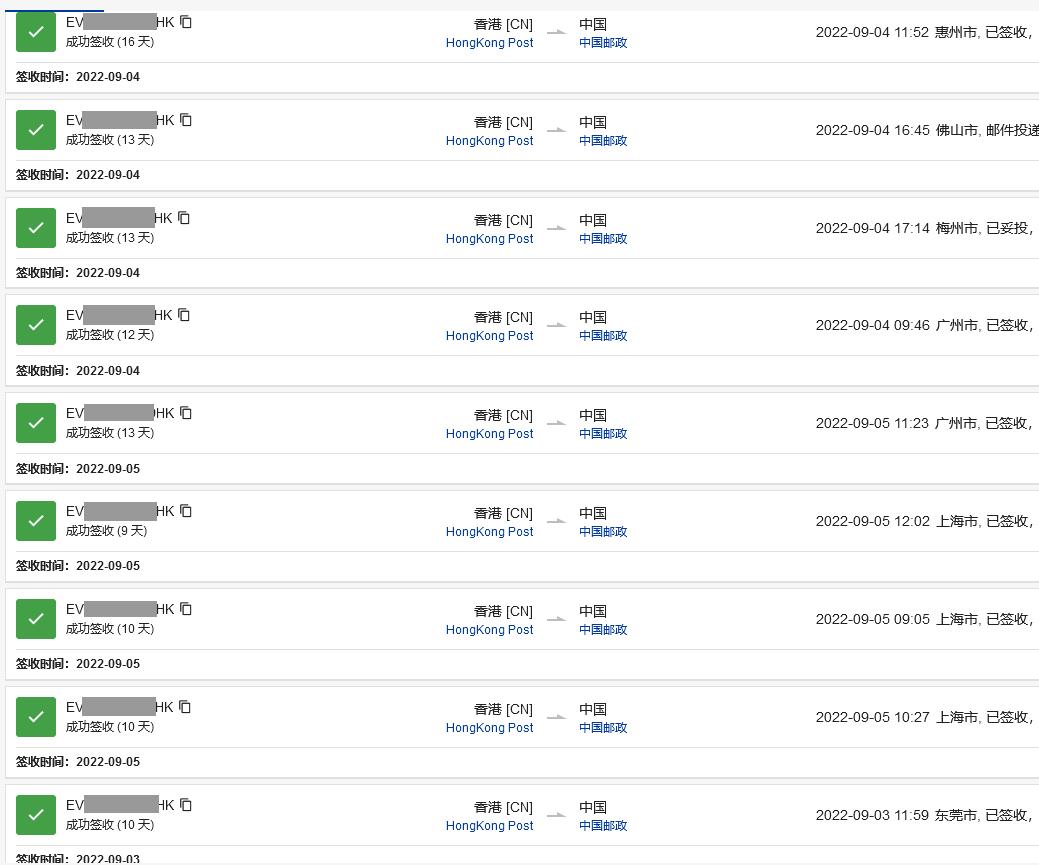The image size is (1039, 865).
Task: Open HongKong Post link in 12:02 上海市 row
Action: [489, 532]
